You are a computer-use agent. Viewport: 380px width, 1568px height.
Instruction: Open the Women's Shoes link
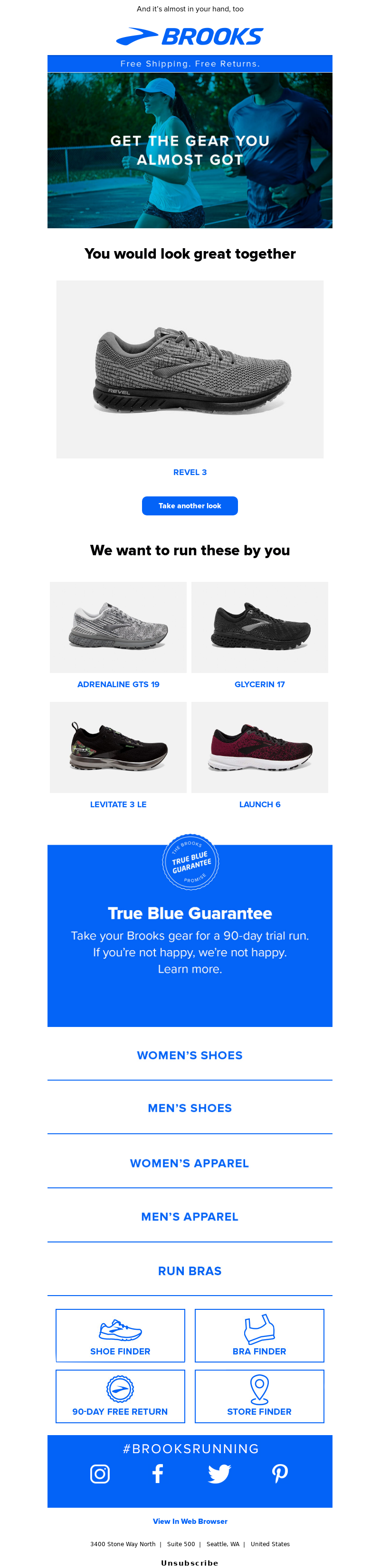[190, 1055]
